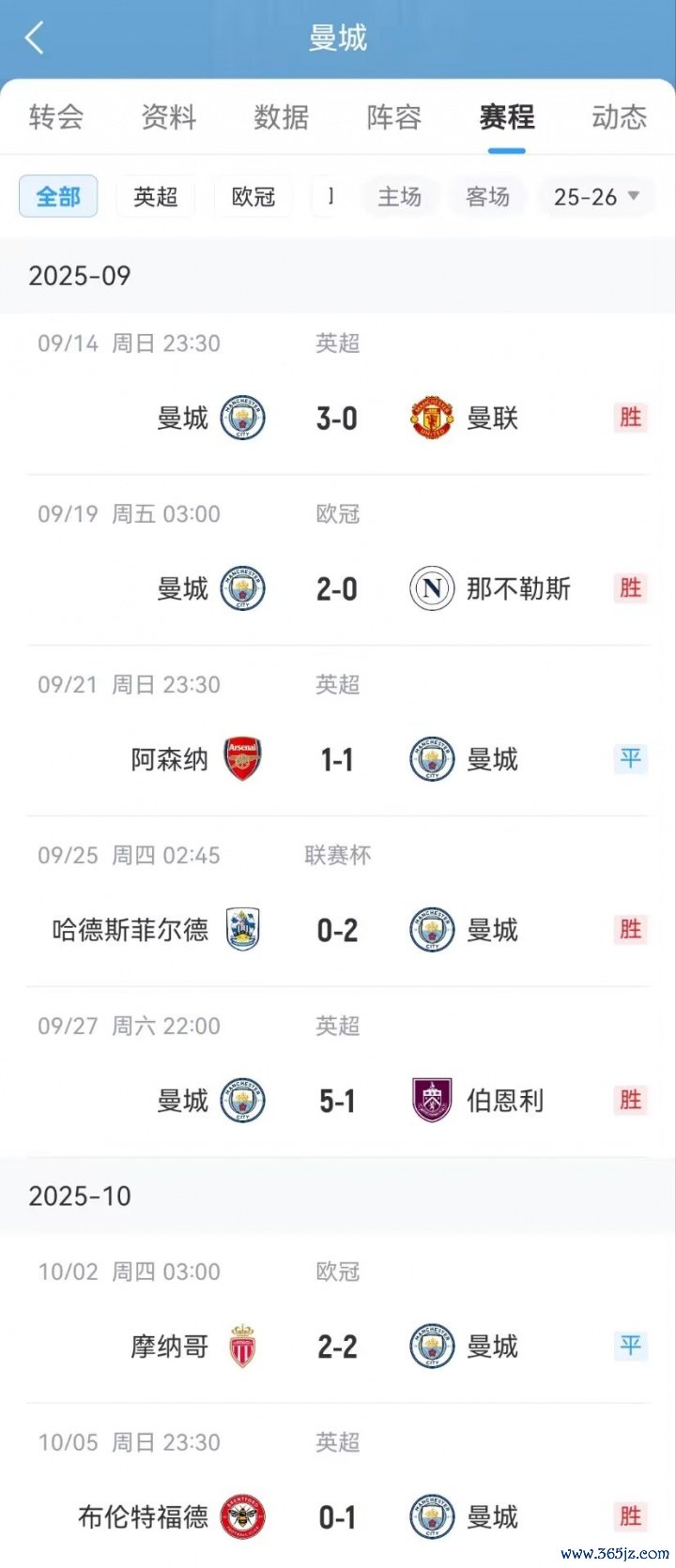The width and height of the screenshot is (676, 1568).
Task: Open the 布伦特福德 vs 曼城 match
Action: [x=337, y=1517]
